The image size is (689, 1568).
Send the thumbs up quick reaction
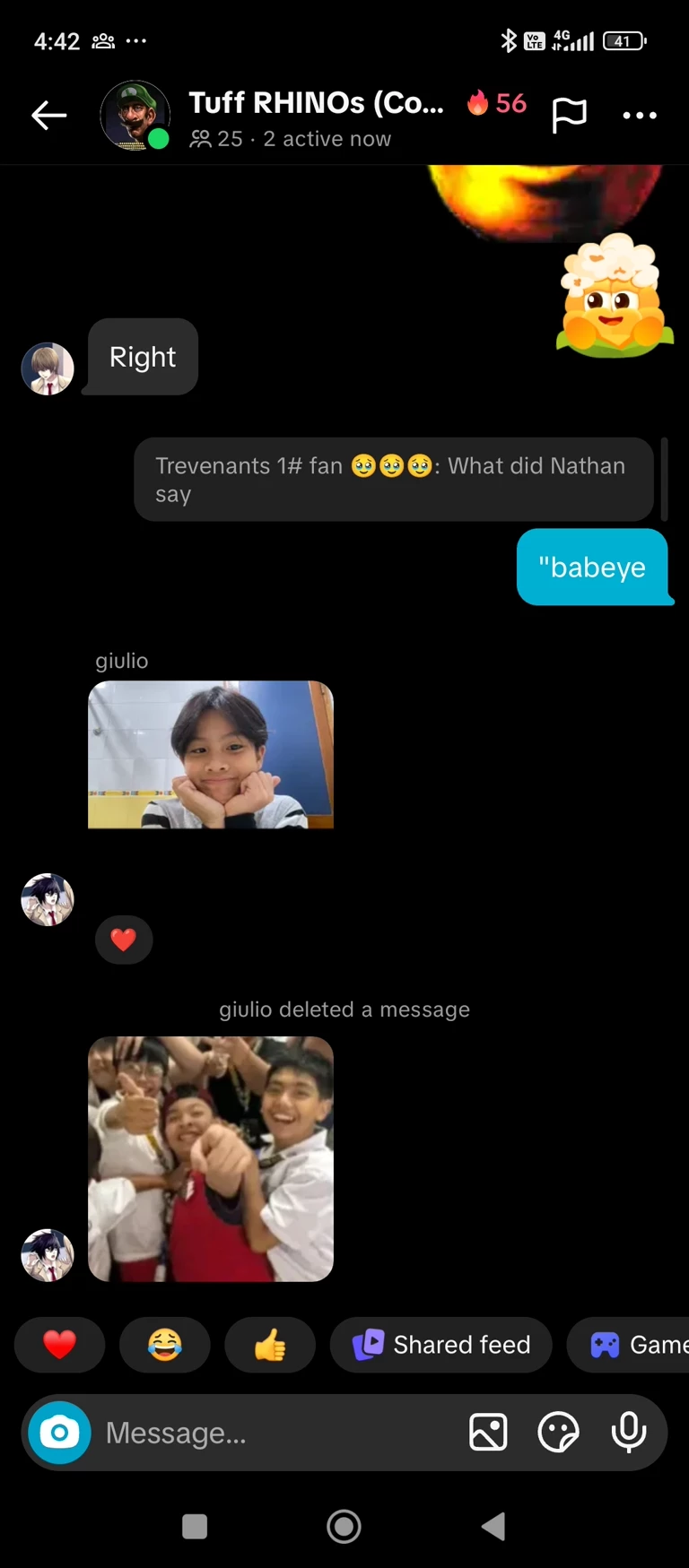click(x=270, y=1345)
